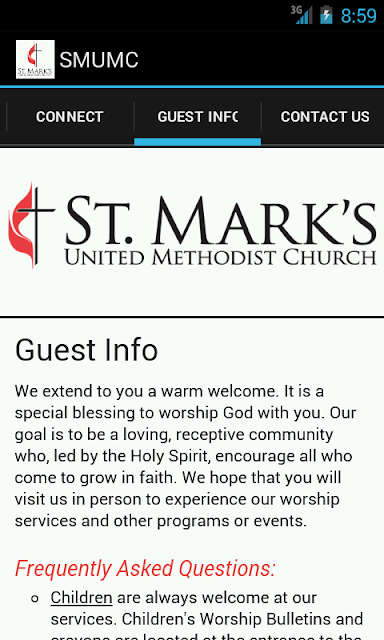Switch to the Connect tab
384x640 pixels.
click(70, 117)
